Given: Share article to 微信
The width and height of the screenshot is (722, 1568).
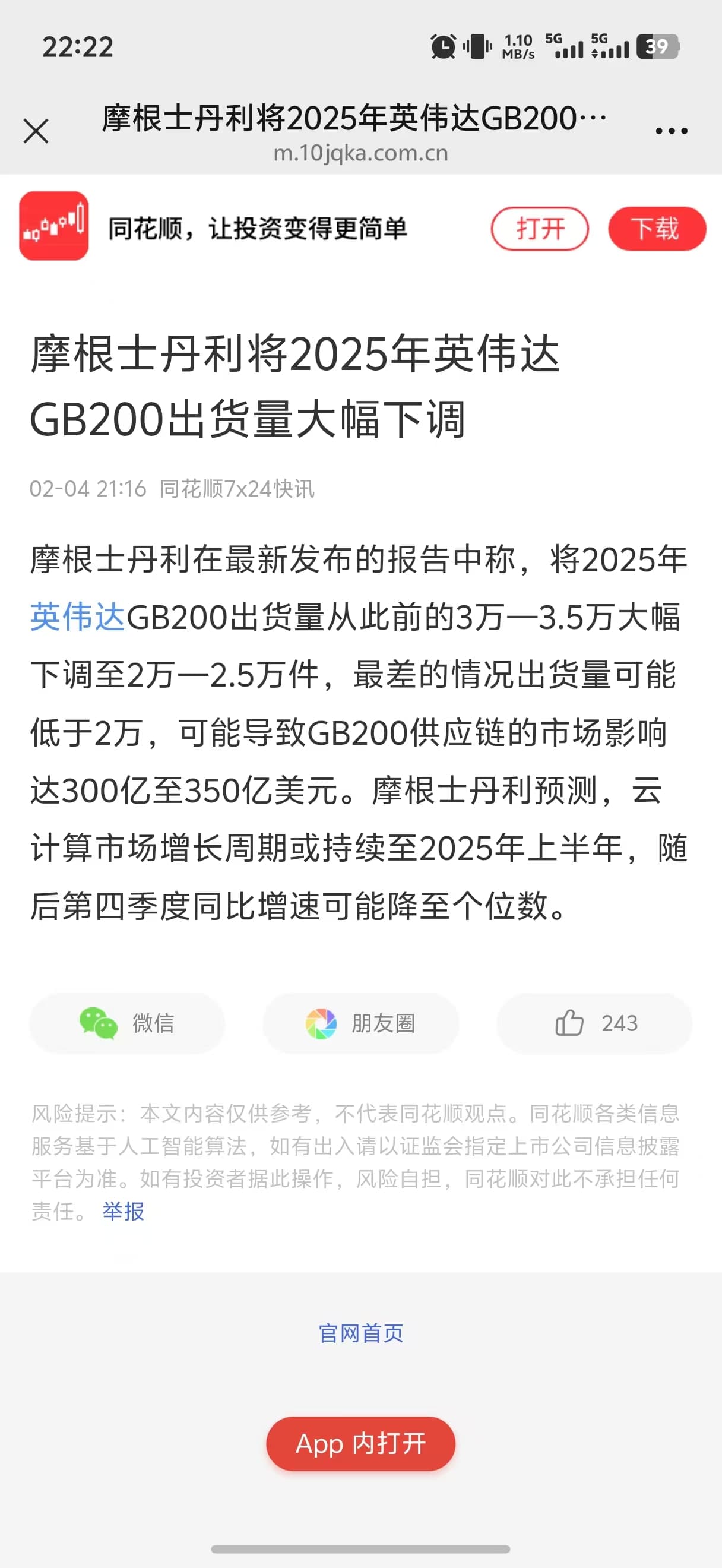Looking at the screenshot, I should [x=127, y=1023].
